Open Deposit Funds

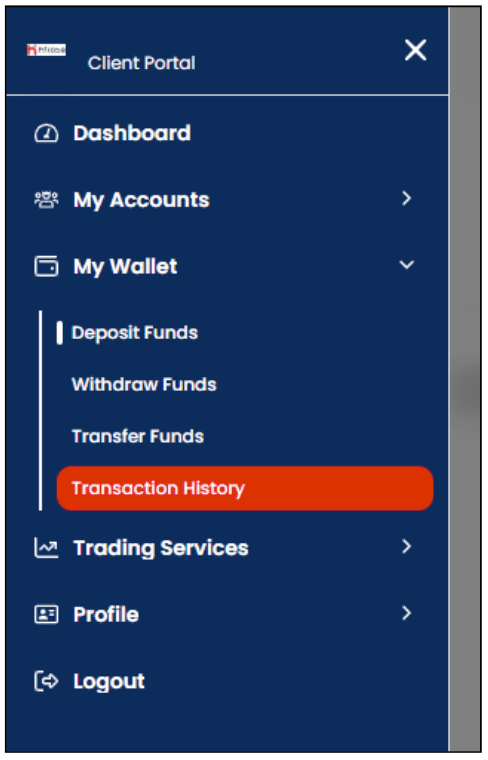point(134,333)
